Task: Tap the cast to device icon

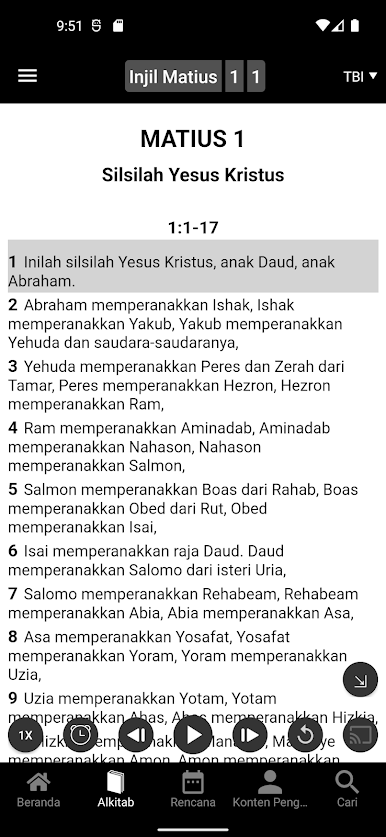Action: coord(360,735)
